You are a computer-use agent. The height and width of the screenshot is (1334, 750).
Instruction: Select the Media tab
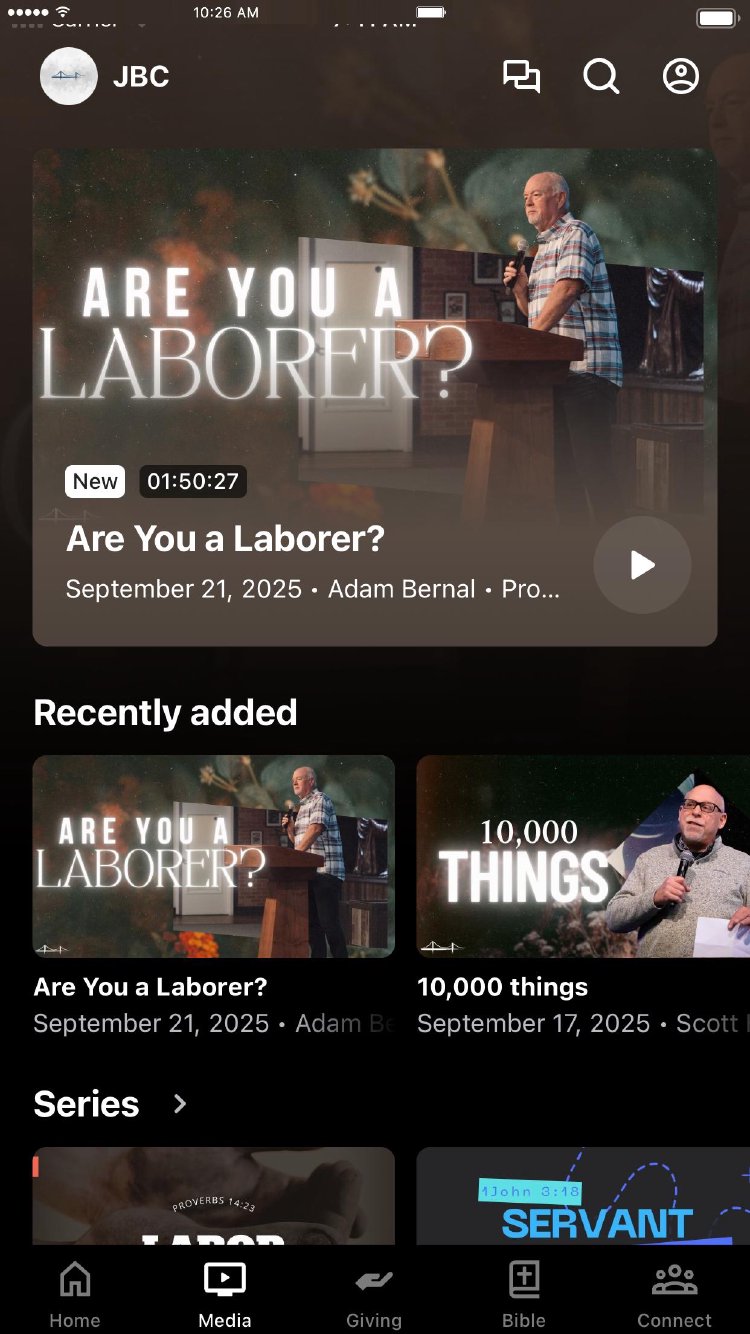pyautogui.click(x=225, y=1294)
